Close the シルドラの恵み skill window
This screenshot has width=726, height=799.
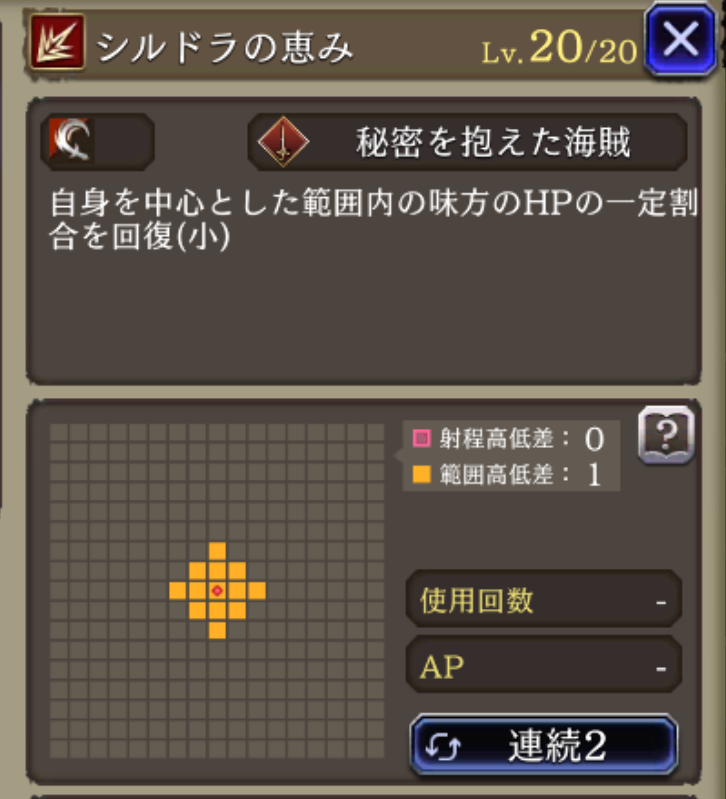coord(680,40)
